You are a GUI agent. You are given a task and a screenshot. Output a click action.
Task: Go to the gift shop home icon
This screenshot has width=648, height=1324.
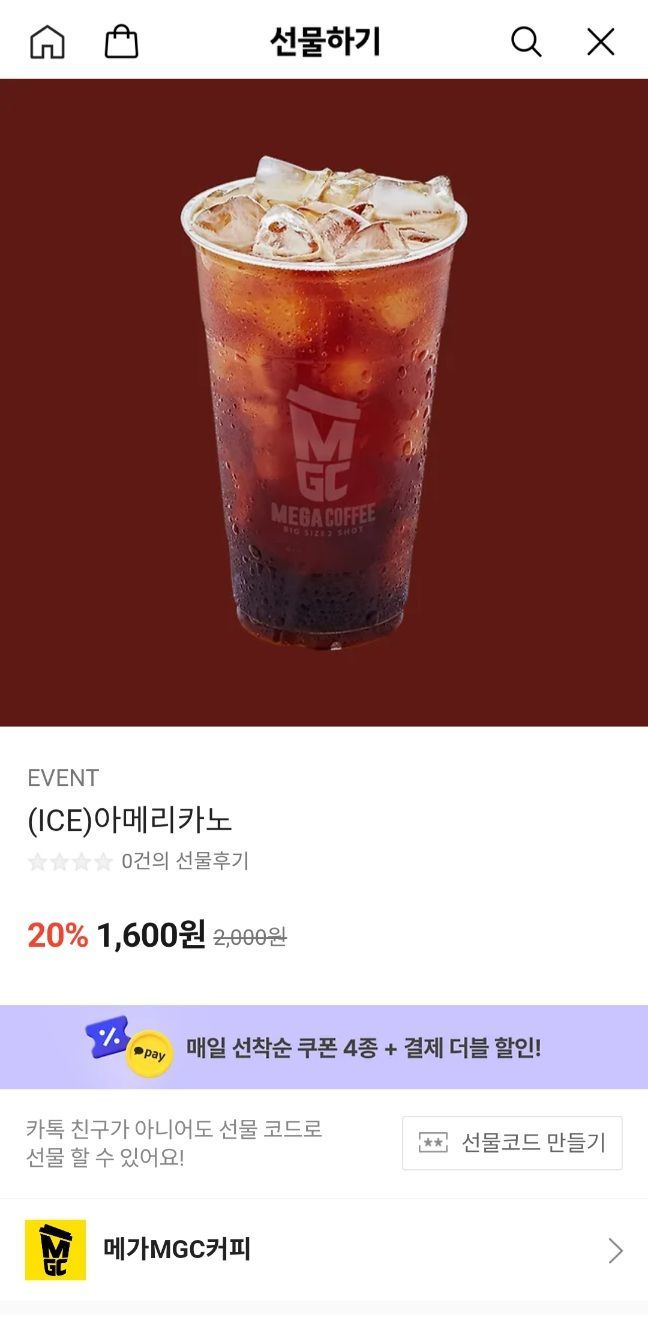click(47, 41)
